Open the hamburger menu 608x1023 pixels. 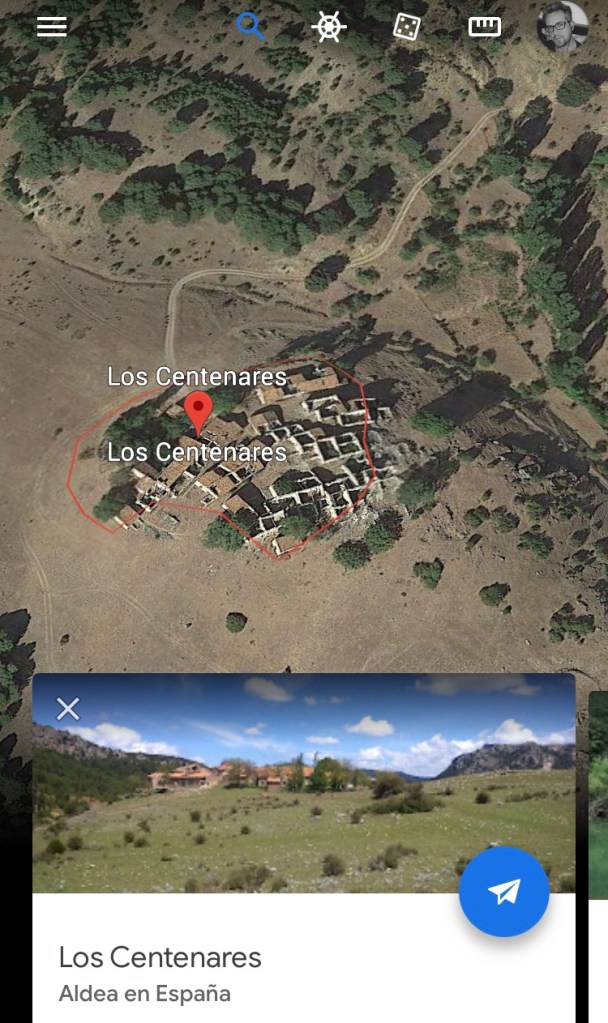52,27
